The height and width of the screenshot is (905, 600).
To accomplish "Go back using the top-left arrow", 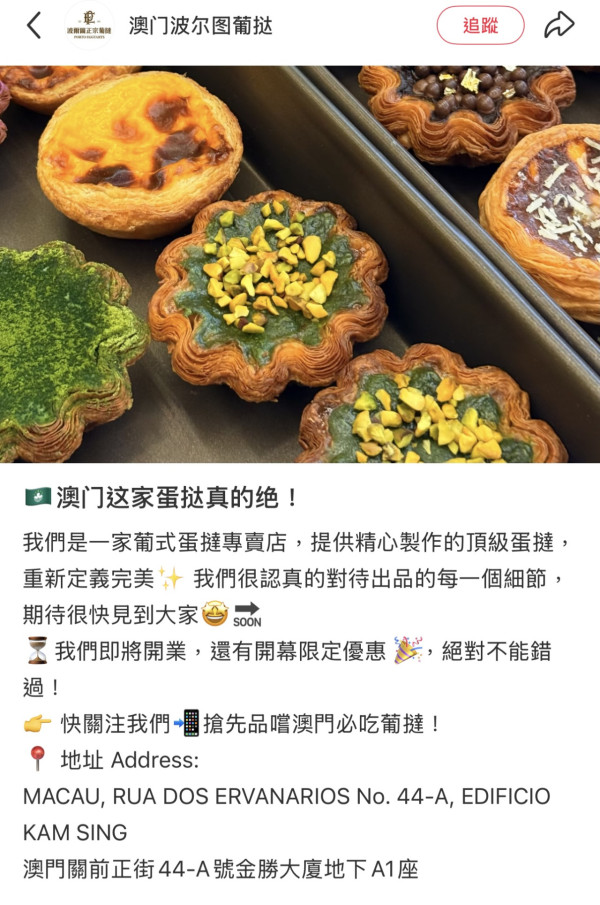I will [x=34, y=25].
